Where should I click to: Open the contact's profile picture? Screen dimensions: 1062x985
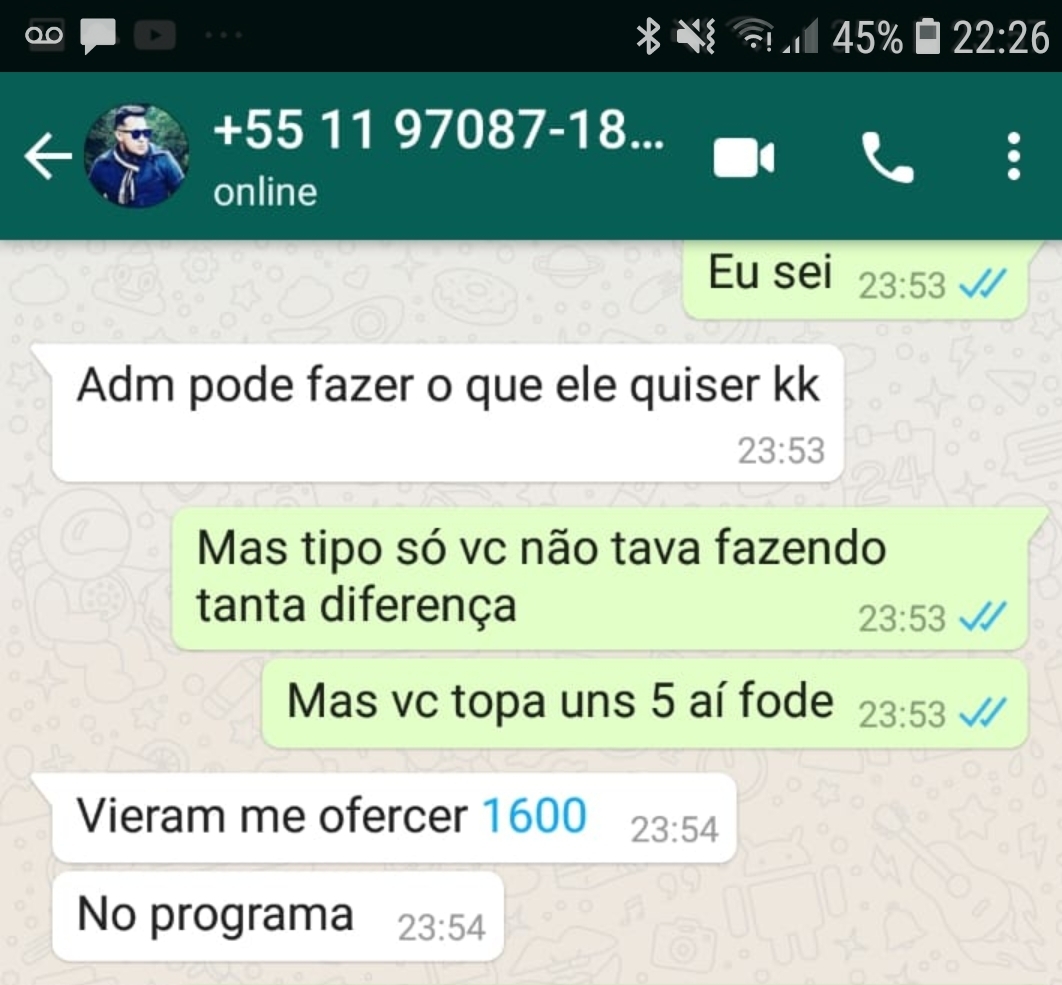pyautogui.click(x=135, y=157)
